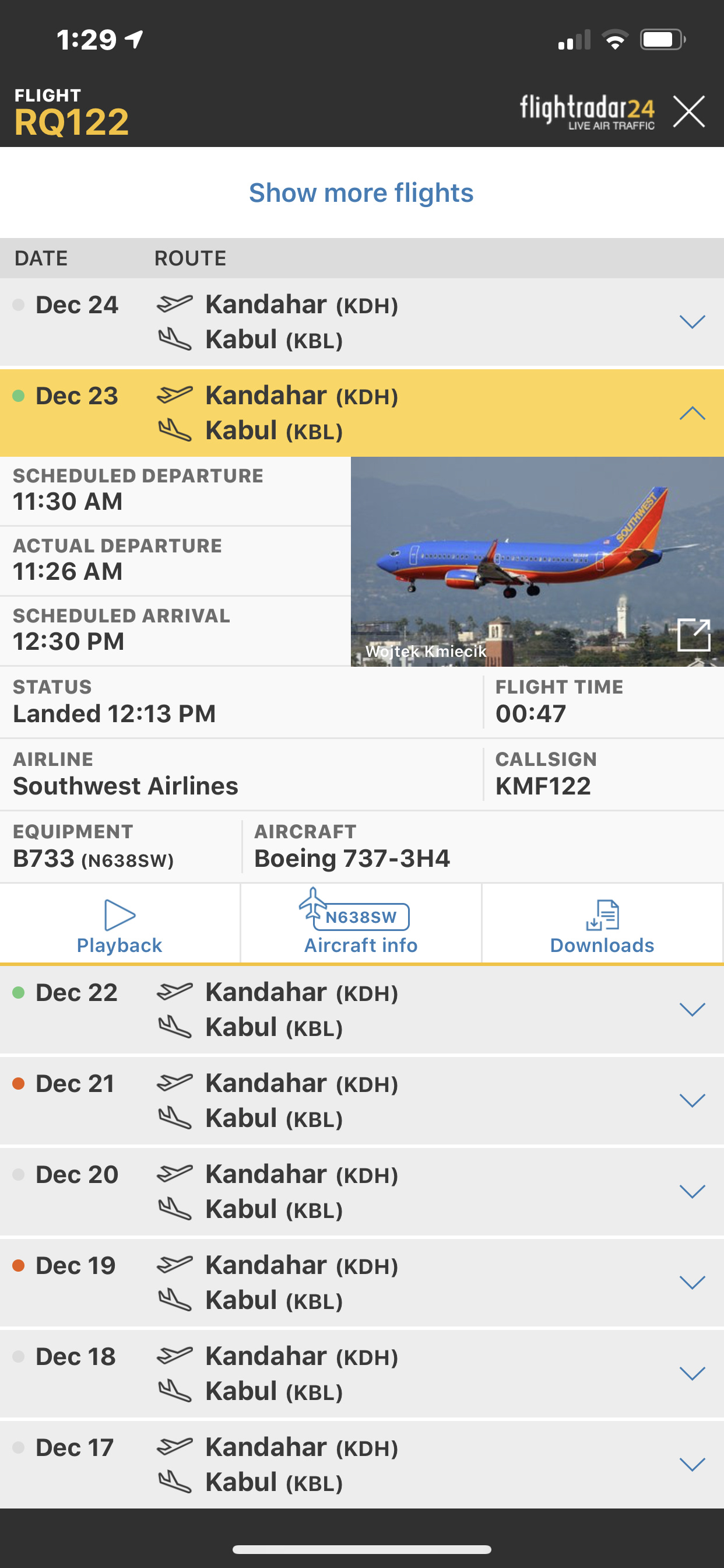Open the Downloads option
This screenshot has height=1568, width=724.
[602, 925]
